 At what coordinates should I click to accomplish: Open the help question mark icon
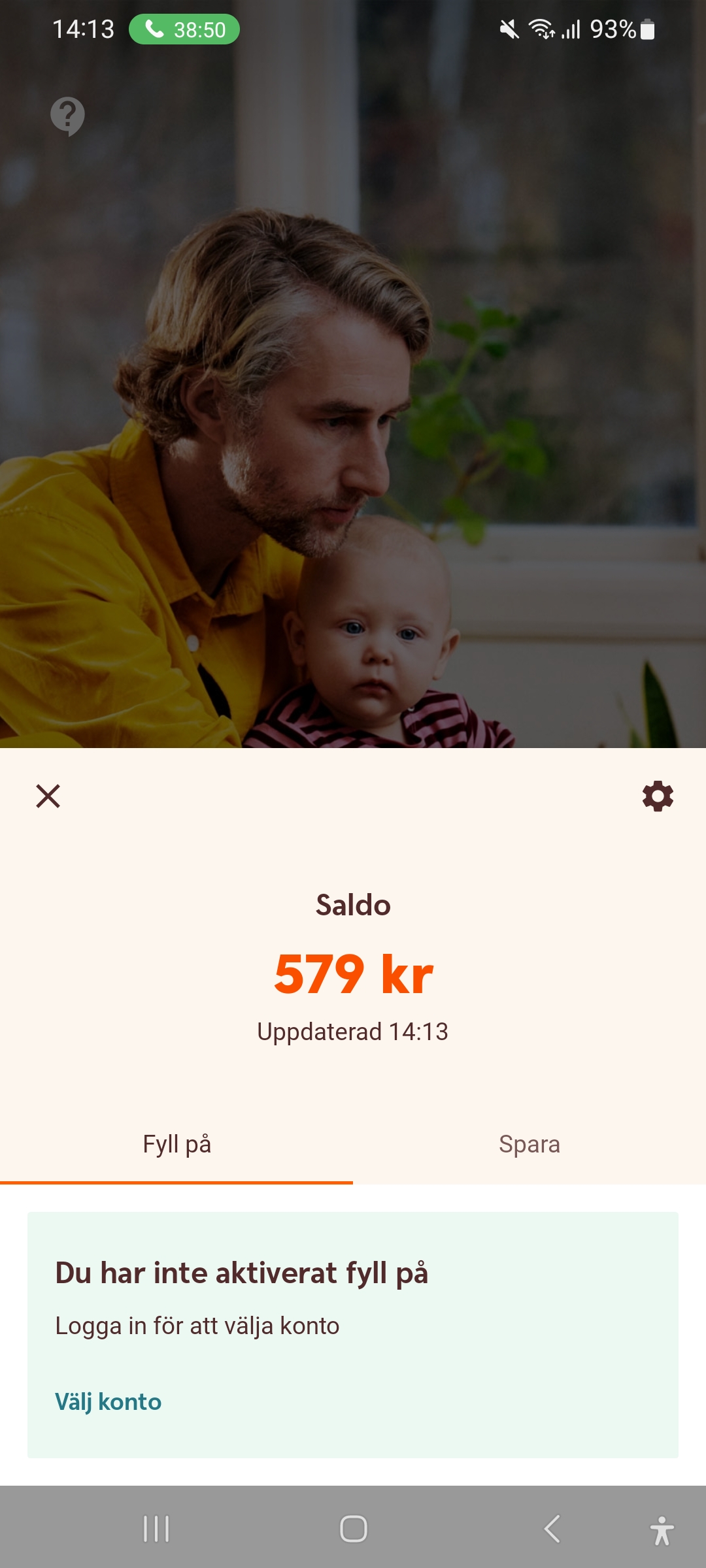pos(67,116)
